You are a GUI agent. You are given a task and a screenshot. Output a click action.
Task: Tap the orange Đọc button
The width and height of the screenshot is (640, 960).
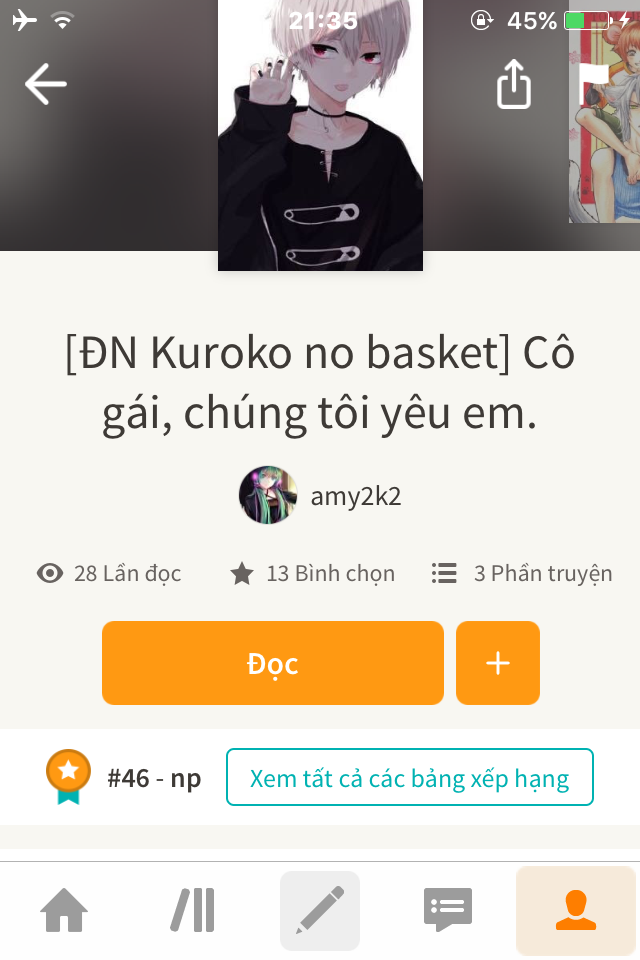(x=272, y=663)
